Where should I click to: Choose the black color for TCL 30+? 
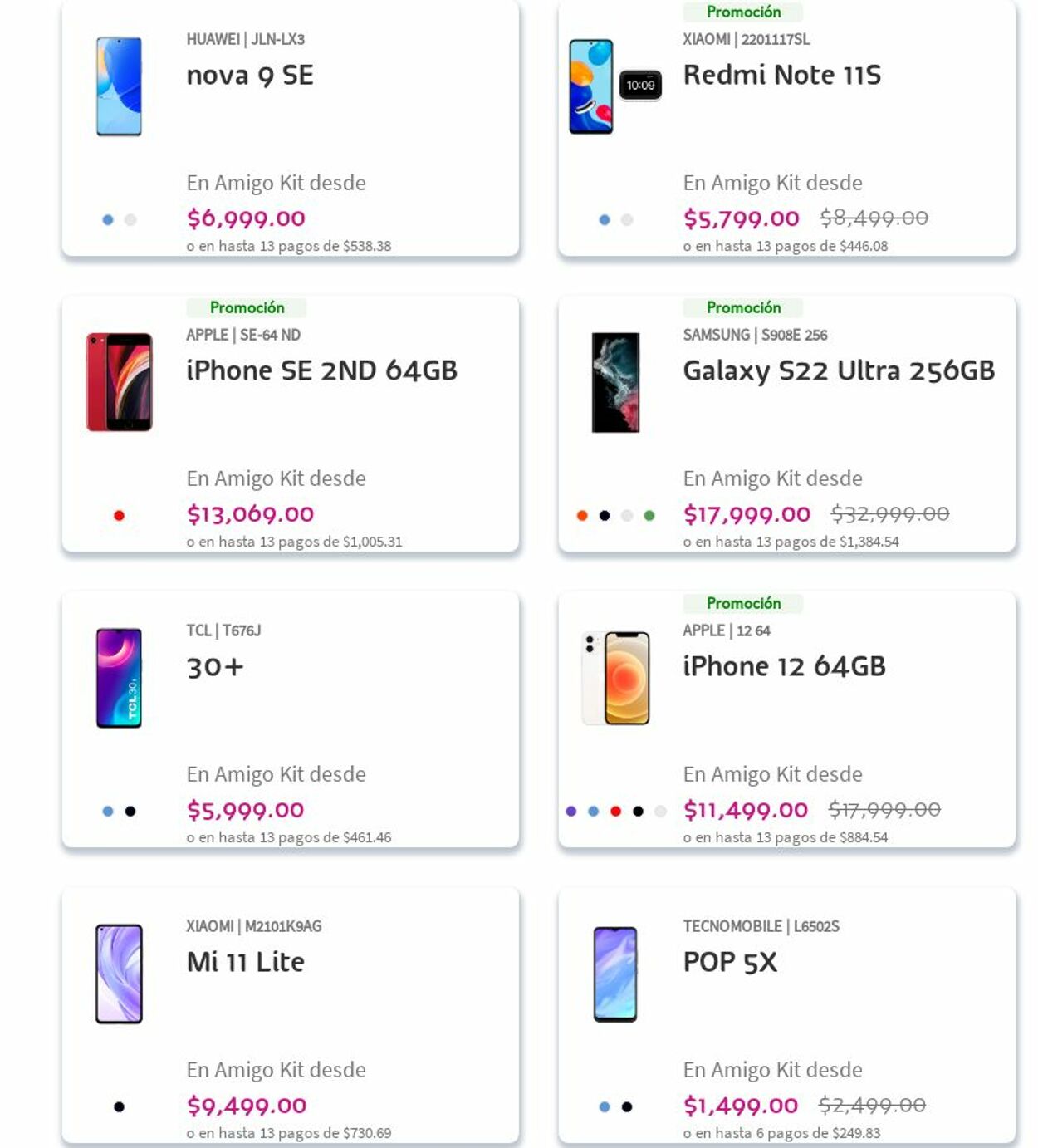[x=130, y=812]
